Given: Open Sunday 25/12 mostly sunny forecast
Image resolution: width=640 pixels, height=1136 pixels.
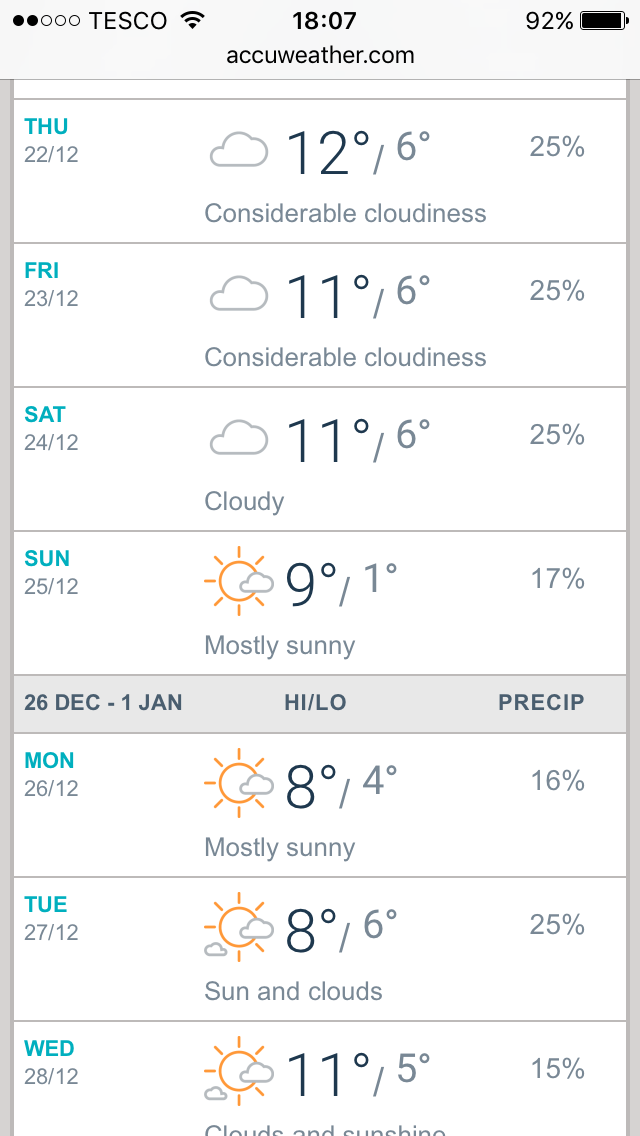Looking at the screenshot, I should click(x=320, y=603).
